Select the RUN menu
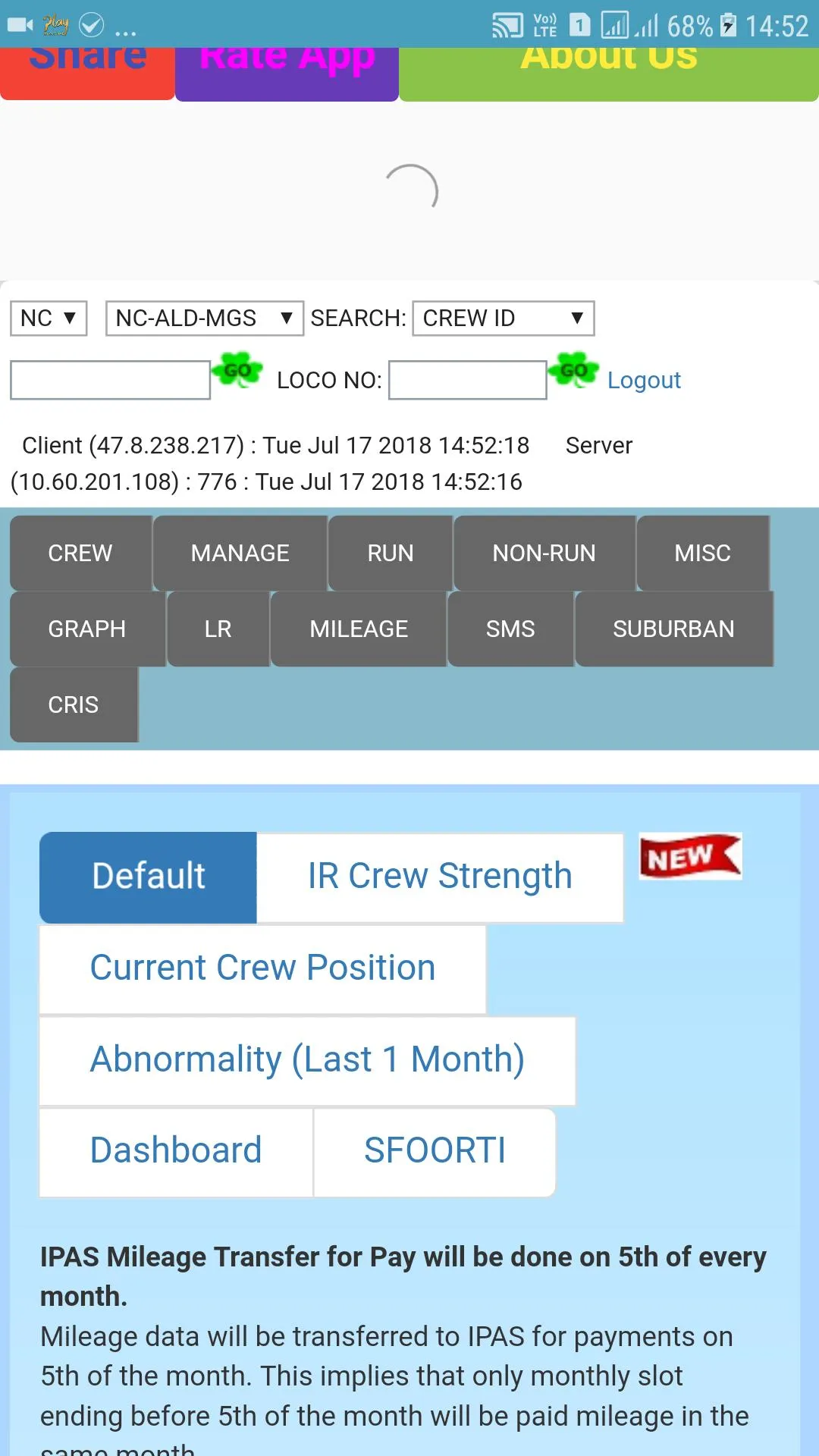Viewport: 819px width, 1456px height. click(x=391, y=553)
